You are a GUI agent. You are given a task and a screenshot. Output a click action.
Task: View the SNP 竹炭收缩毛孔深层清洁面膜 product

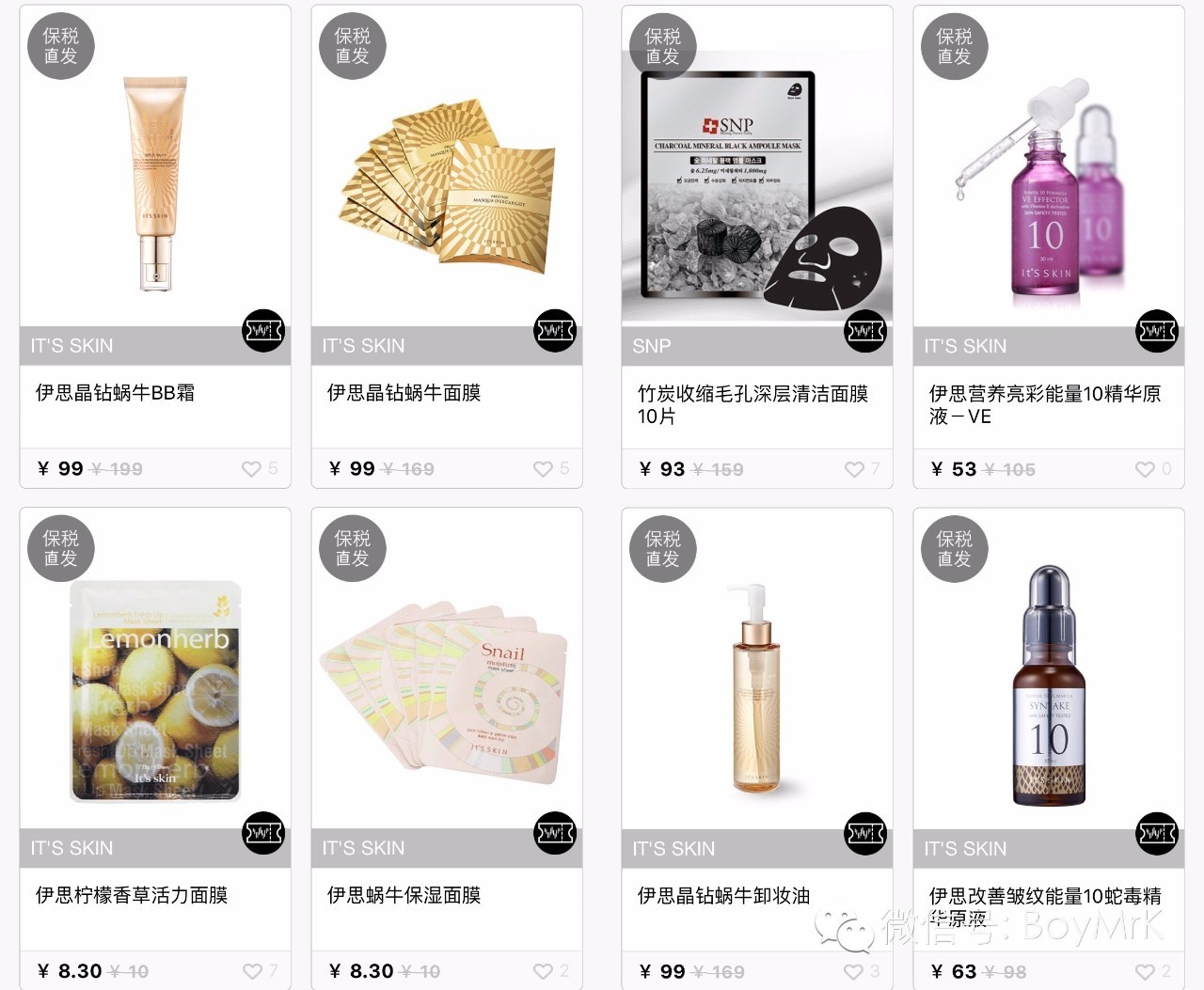click(757, 188)
